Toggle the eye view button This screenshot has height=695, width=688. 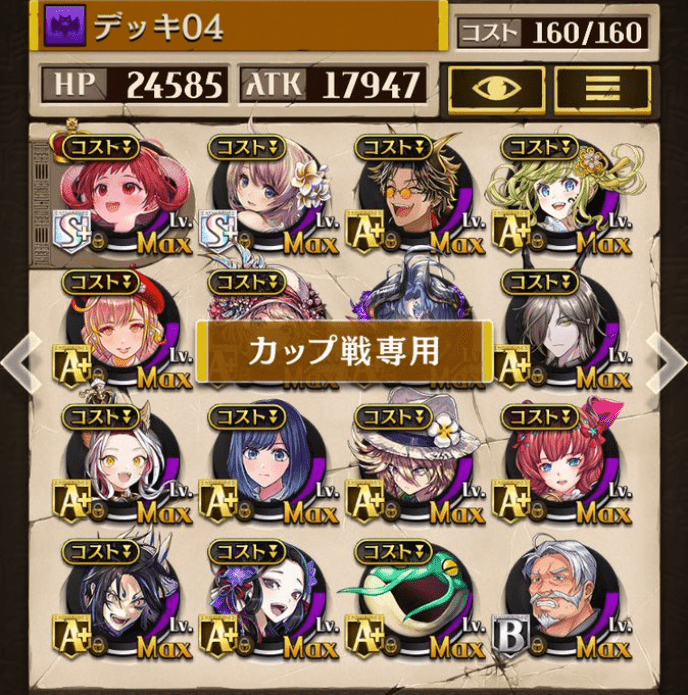tap(496, 88)
